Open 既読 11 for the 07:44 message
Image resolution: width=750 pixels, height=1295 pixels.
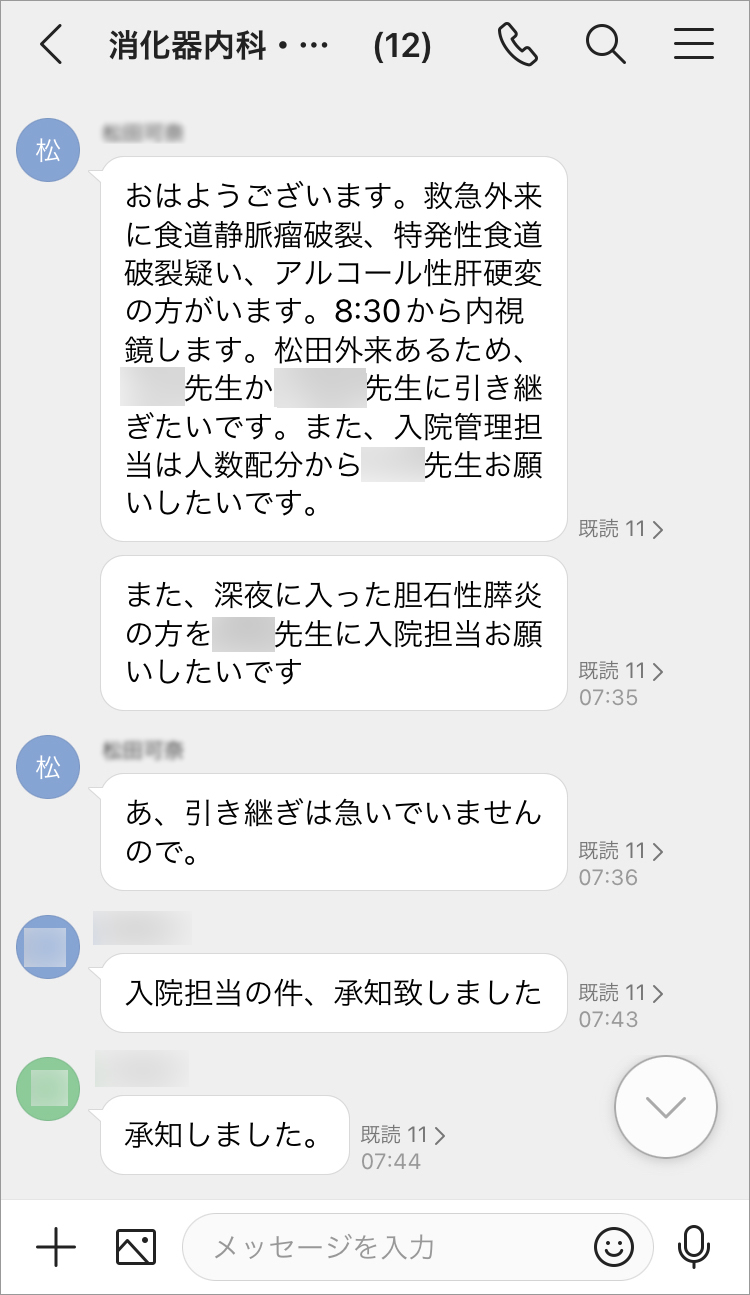pyautogui.click(x=402, y=1135)
